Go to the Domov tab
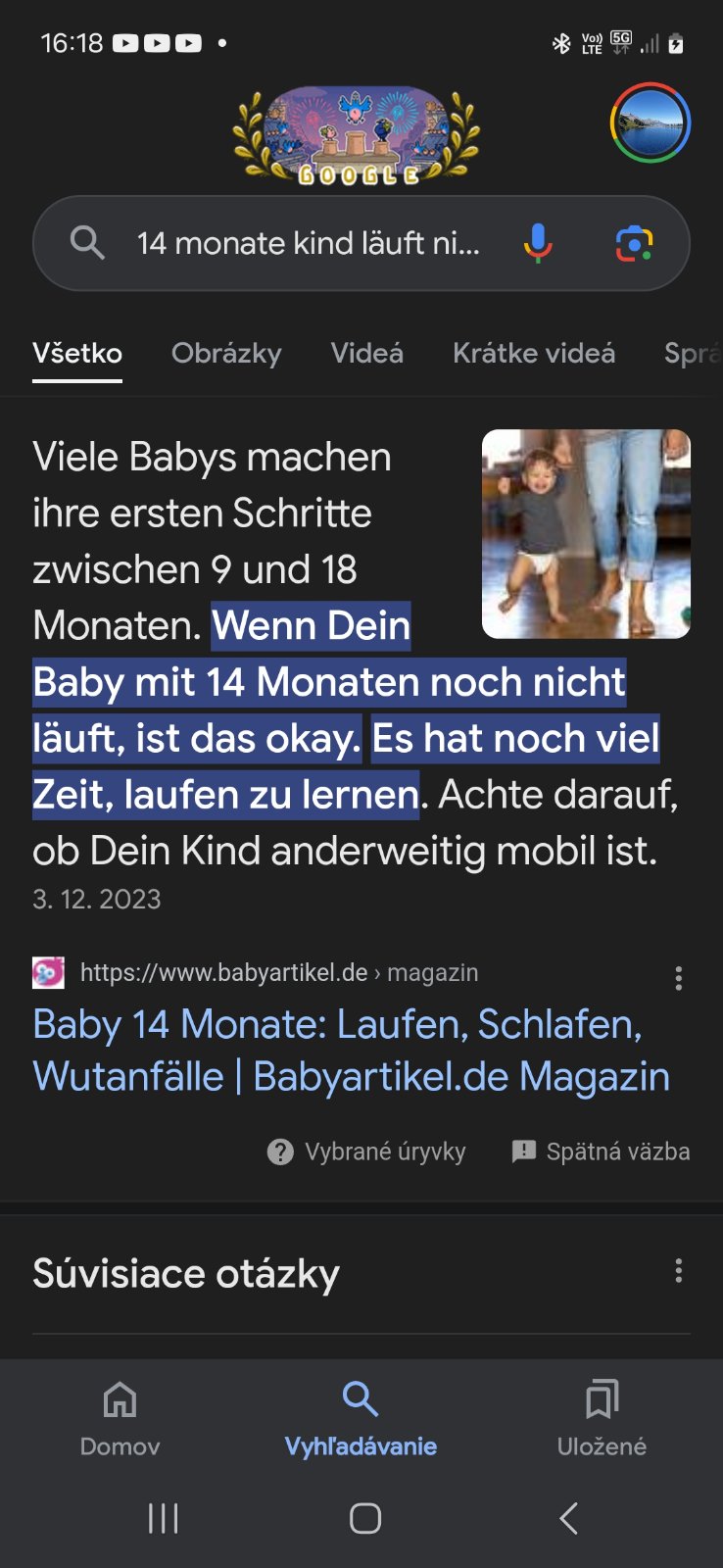The image size is (723, 1568). tap(120, 1417)
